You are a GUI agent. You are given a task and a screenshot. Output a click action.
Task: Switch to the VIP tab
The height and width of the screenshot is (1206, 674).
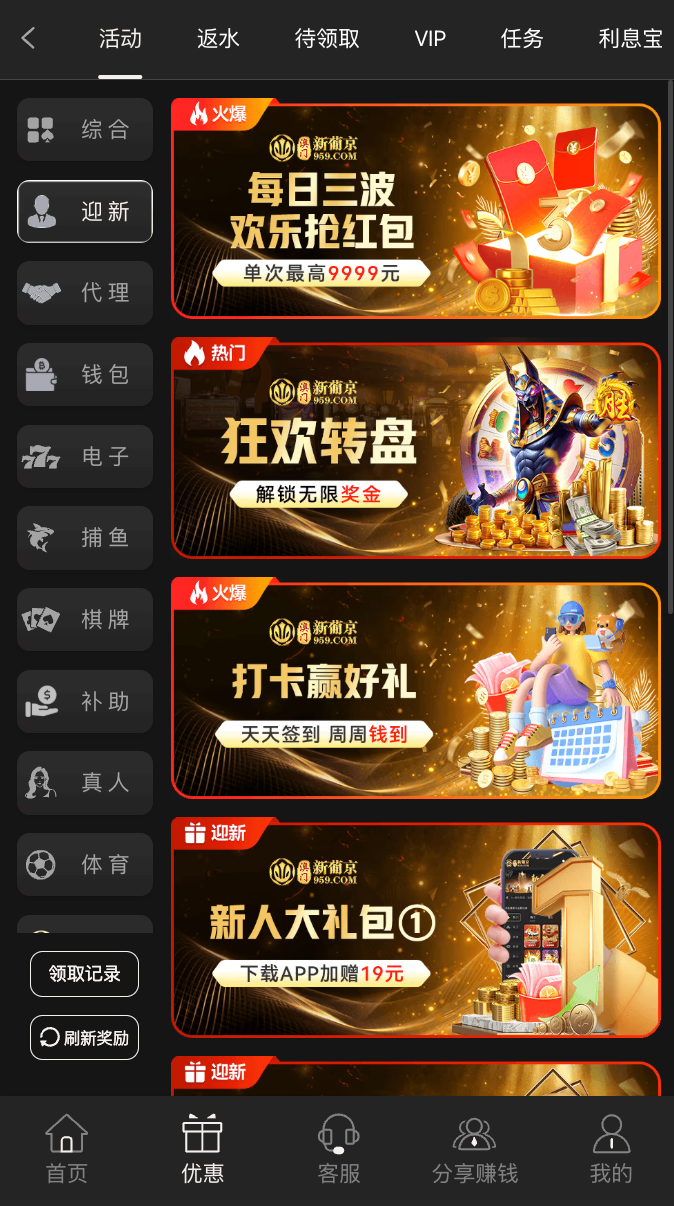(x=430, y=39)
